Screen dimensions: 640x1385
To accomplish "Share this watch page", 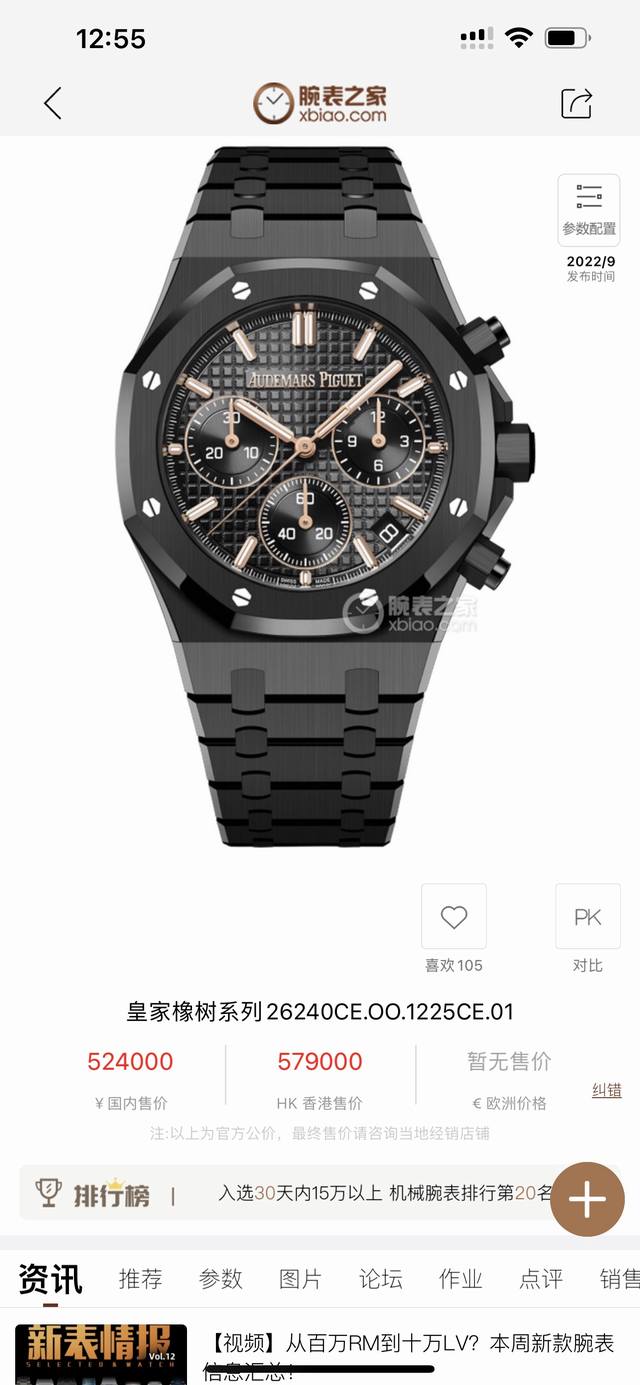I will click(577, 103).
